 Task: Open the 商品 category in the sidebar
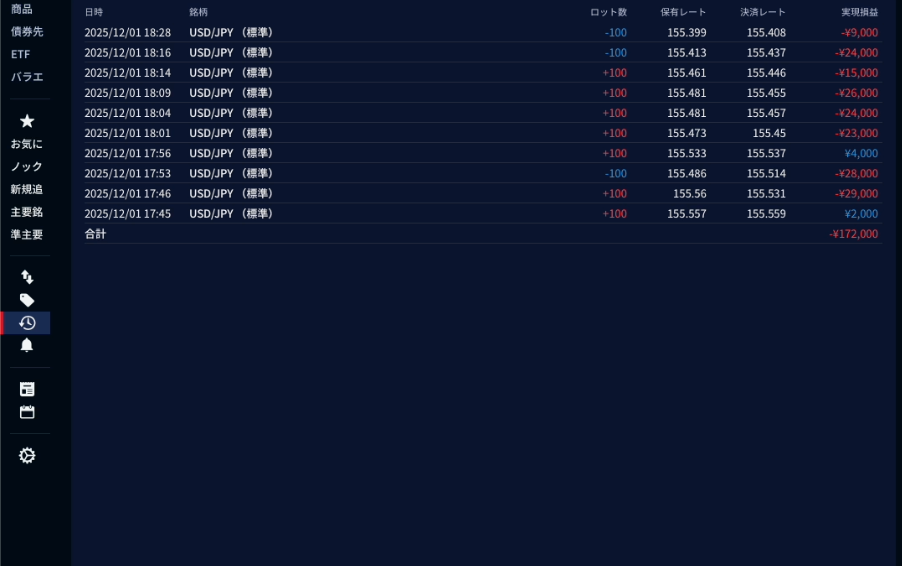tap(22, 9)
